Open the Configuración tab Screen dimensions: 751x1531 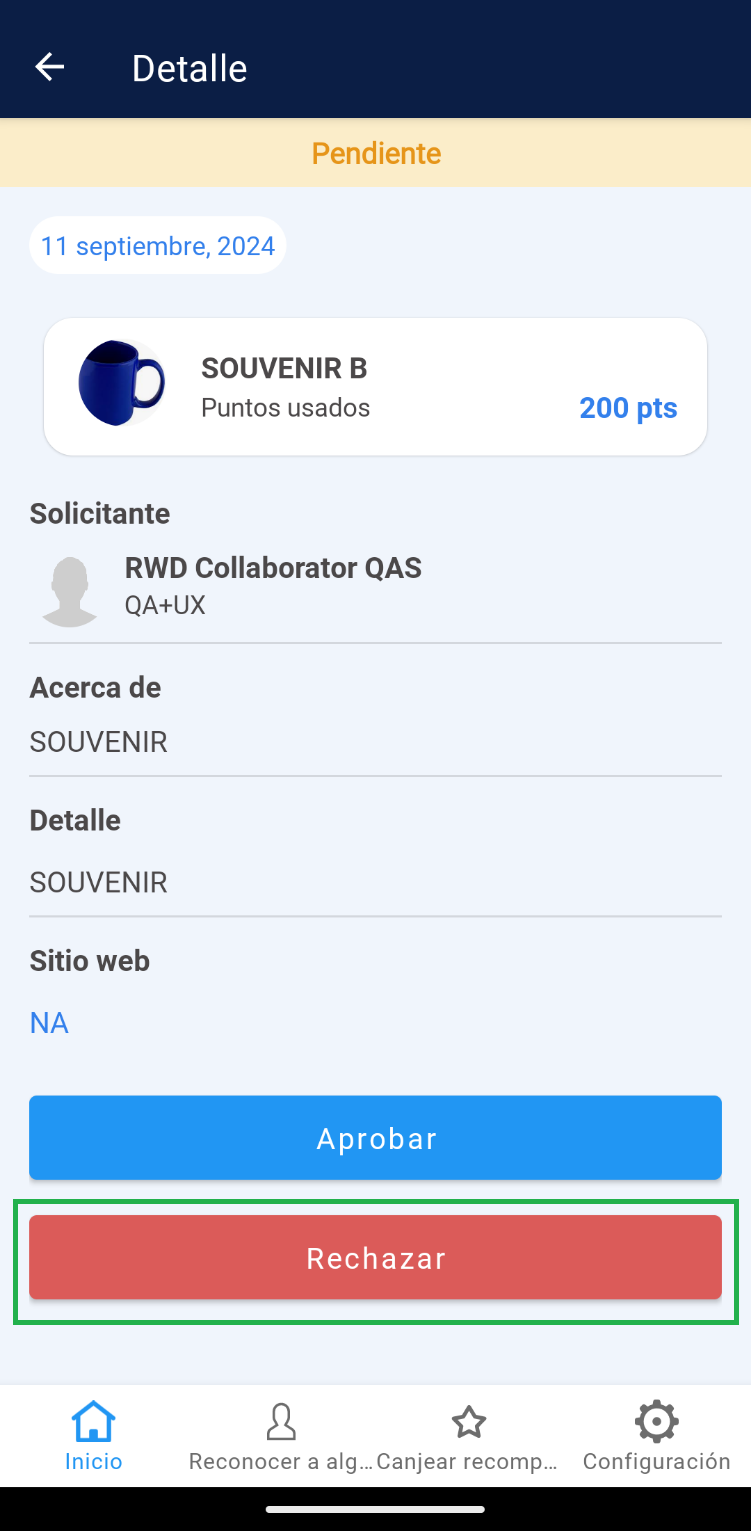pyautogui.click(x=656, y=1436)
